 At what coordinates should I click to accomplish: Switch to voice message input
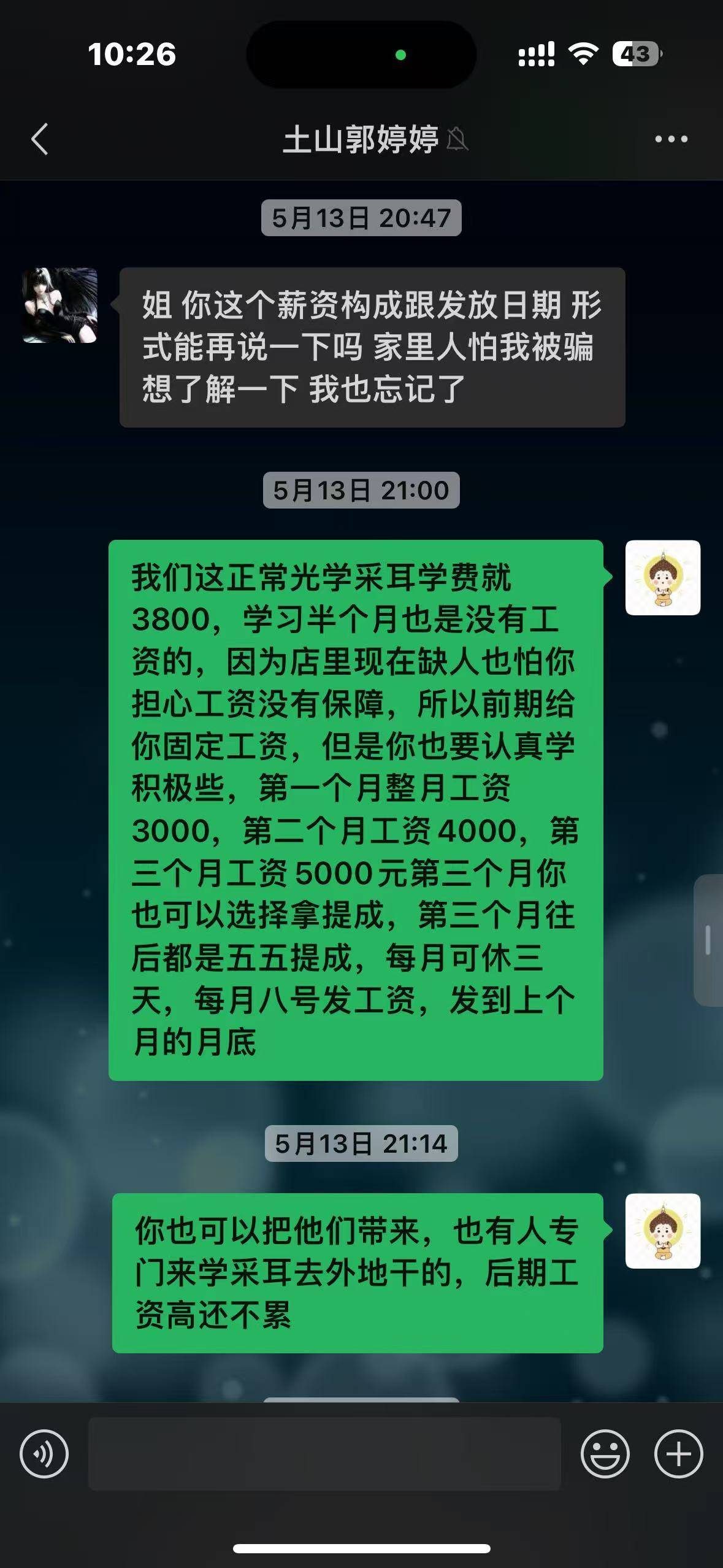(44, 1453)
